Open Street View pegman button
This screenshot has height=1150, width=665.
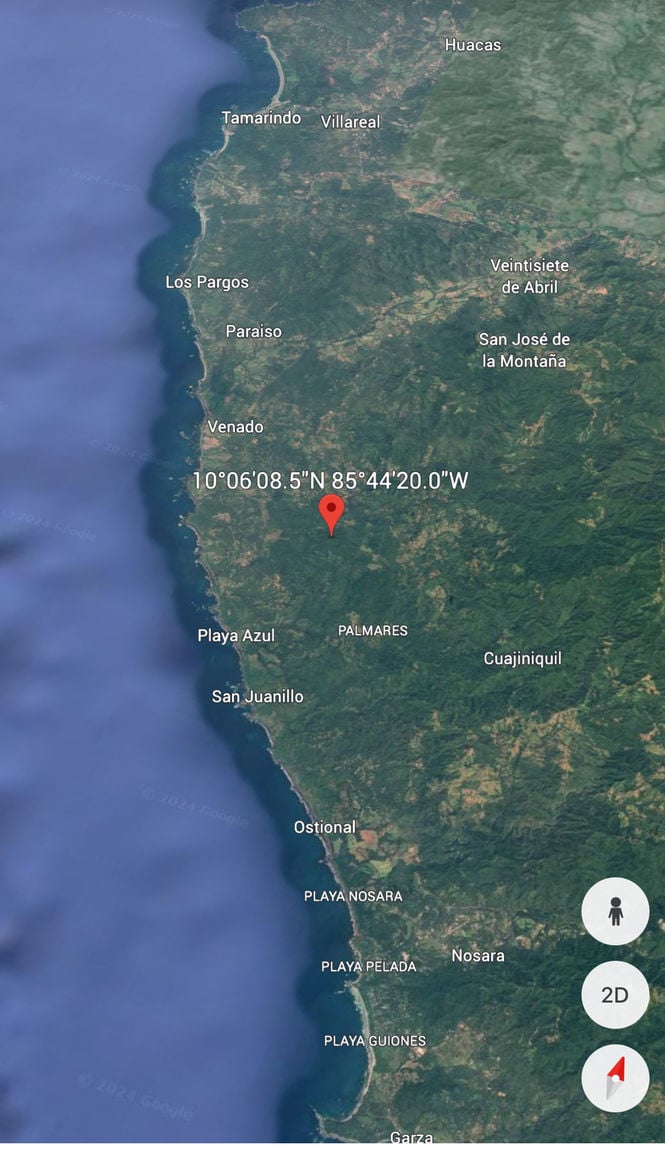[x=615, y=911]
